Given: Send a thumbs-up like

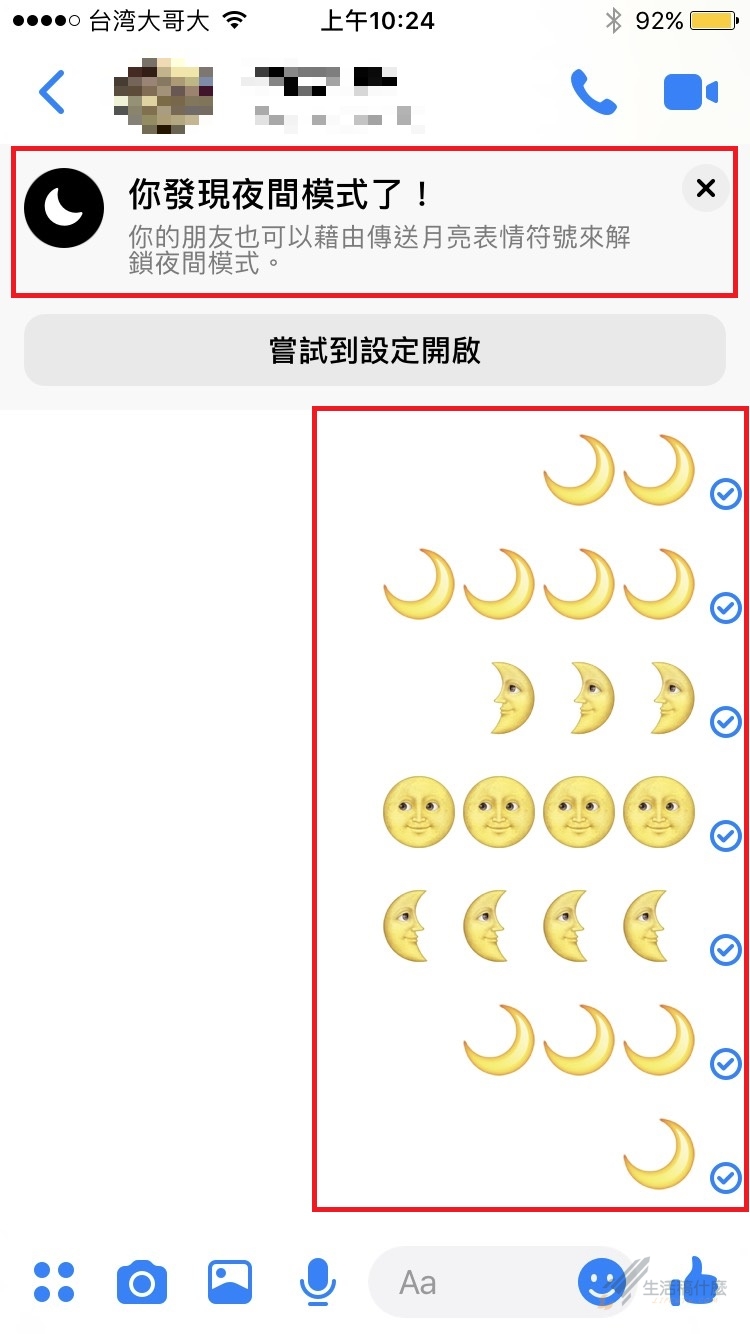Looking at the screenshot, I should point(705,1280).
